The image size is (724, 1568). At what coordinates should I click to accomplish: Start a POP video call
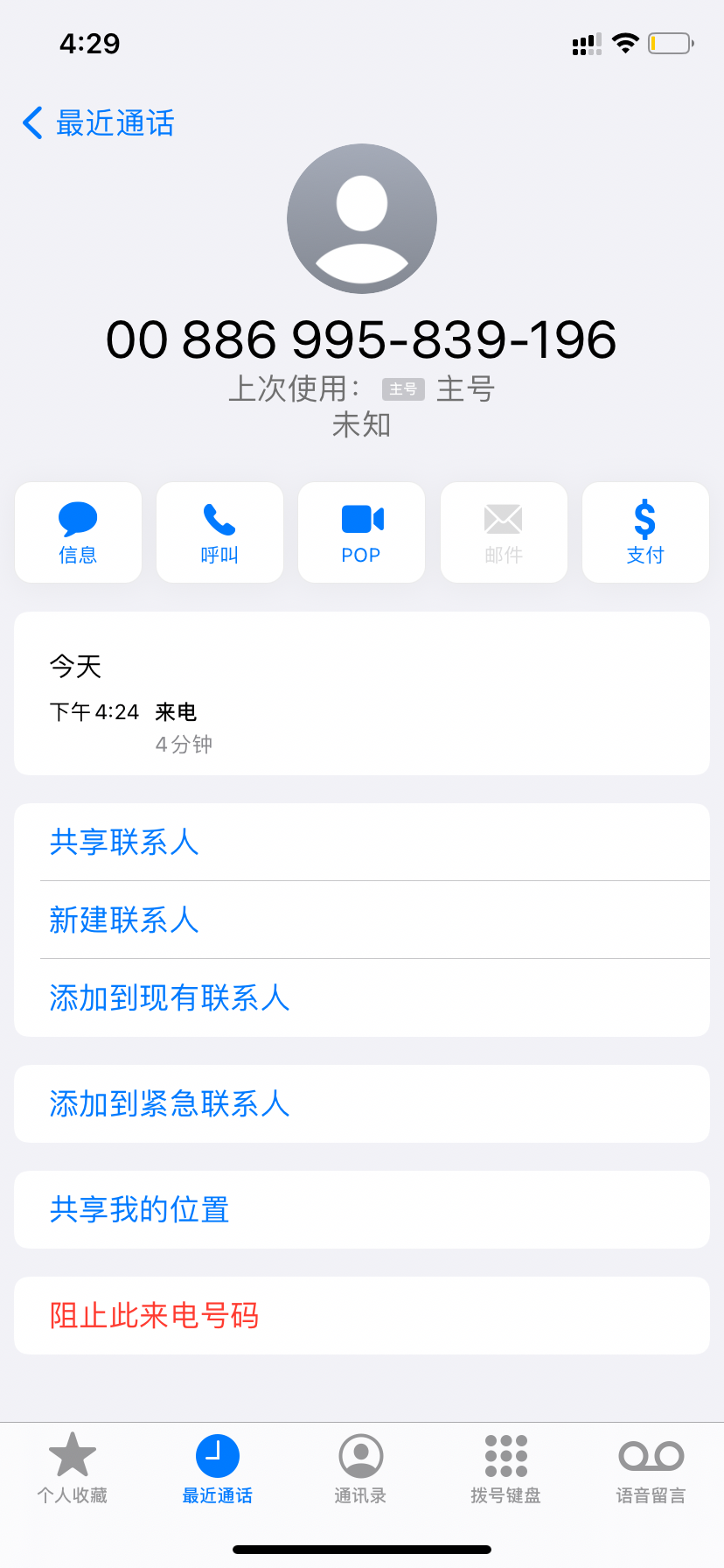click(x=361, y=532)
